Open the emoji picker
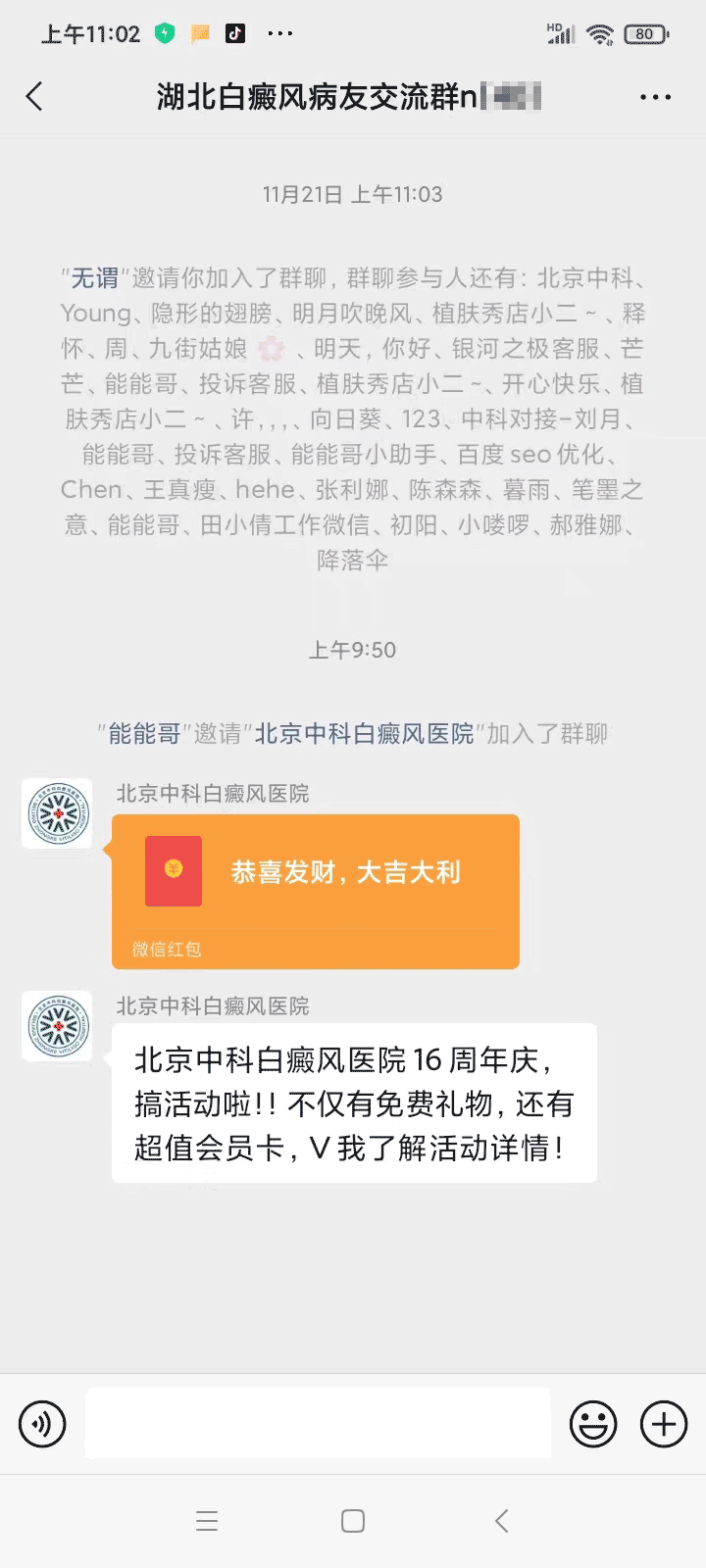This screenshot has width=706, height=1568. click(x=593, y=1424)
